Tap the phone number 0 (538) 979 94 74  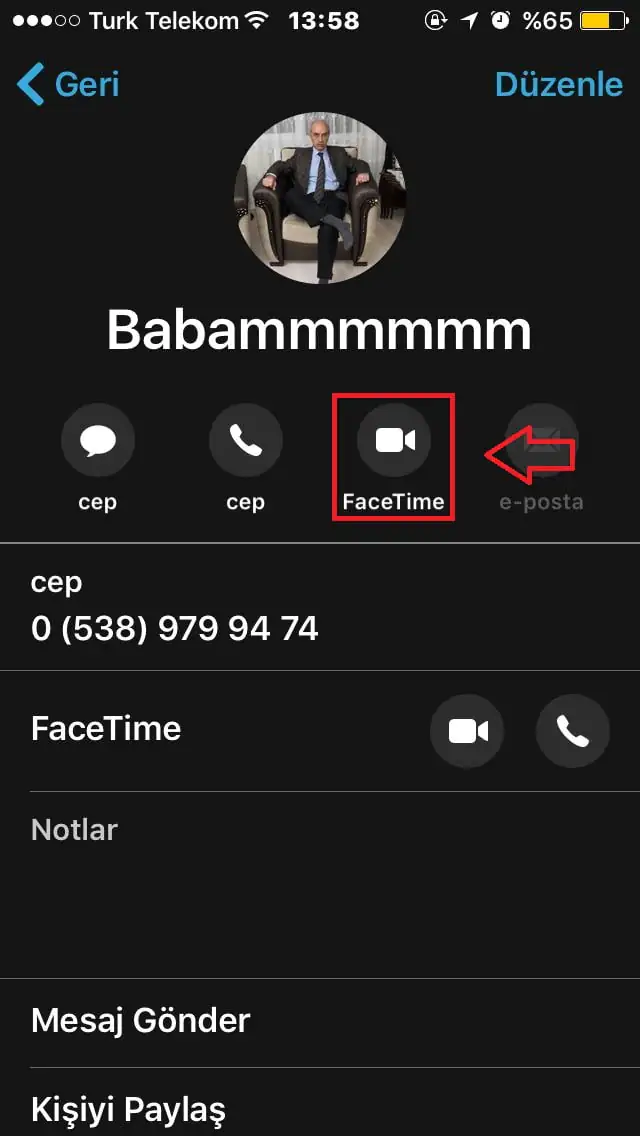click(x=175, y=628)
